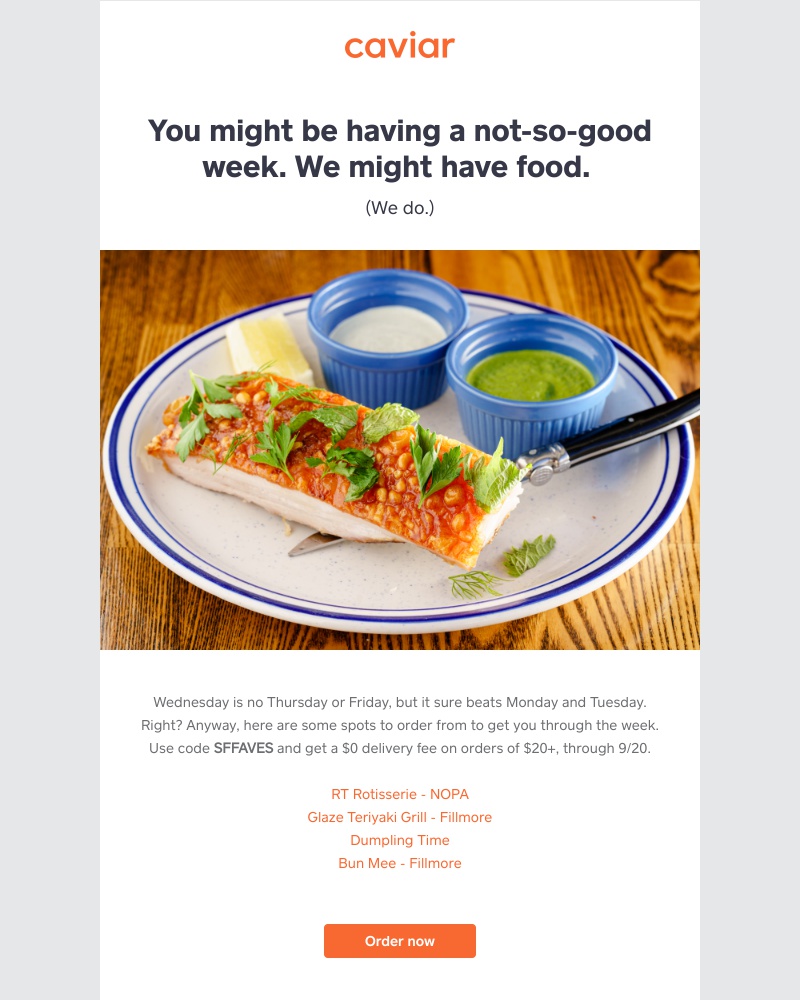Viewport: 800px width, 1000px height.
Task: Open the Dumpling Time link
Action: tap(399, 840)
